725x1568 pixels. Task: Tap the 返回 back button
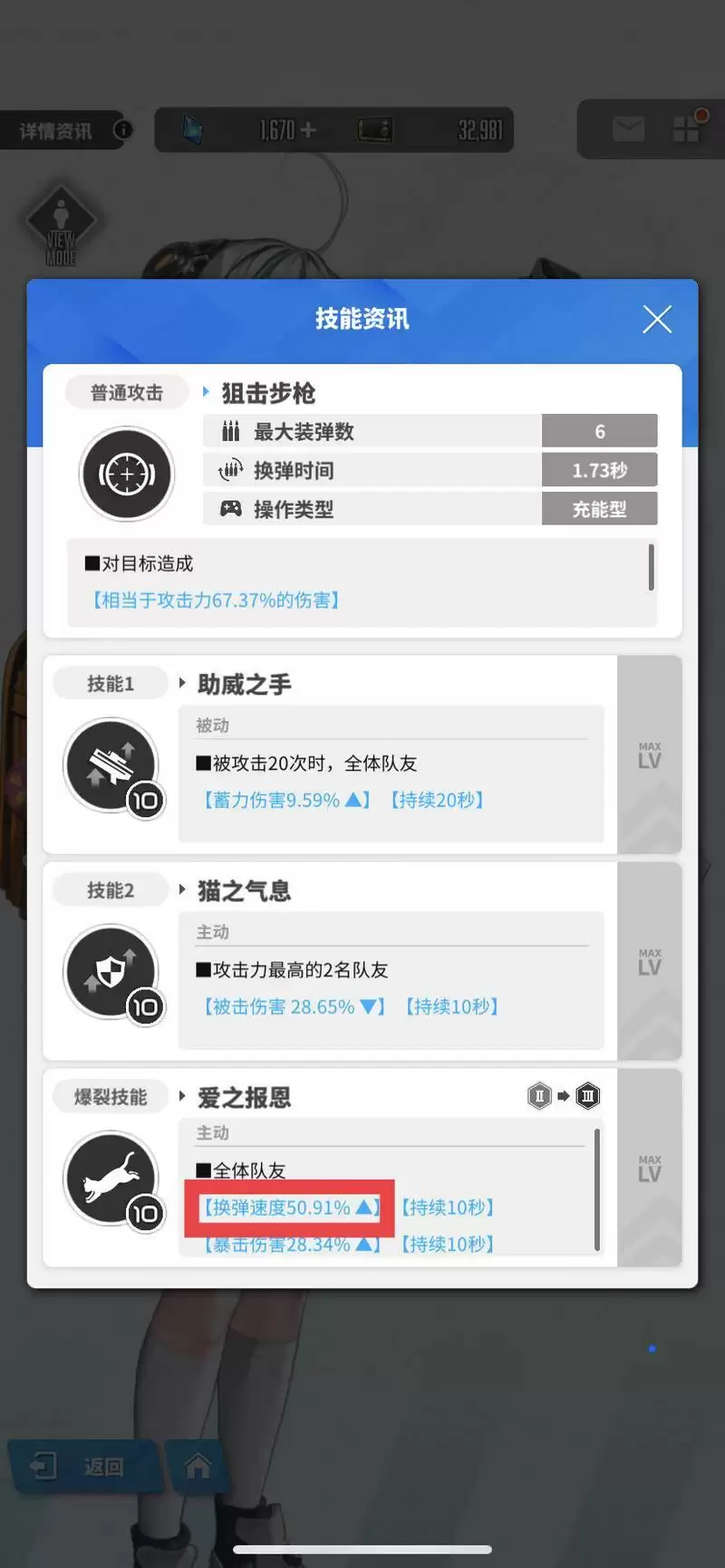pyautogui.click(x=86, y=1466)
